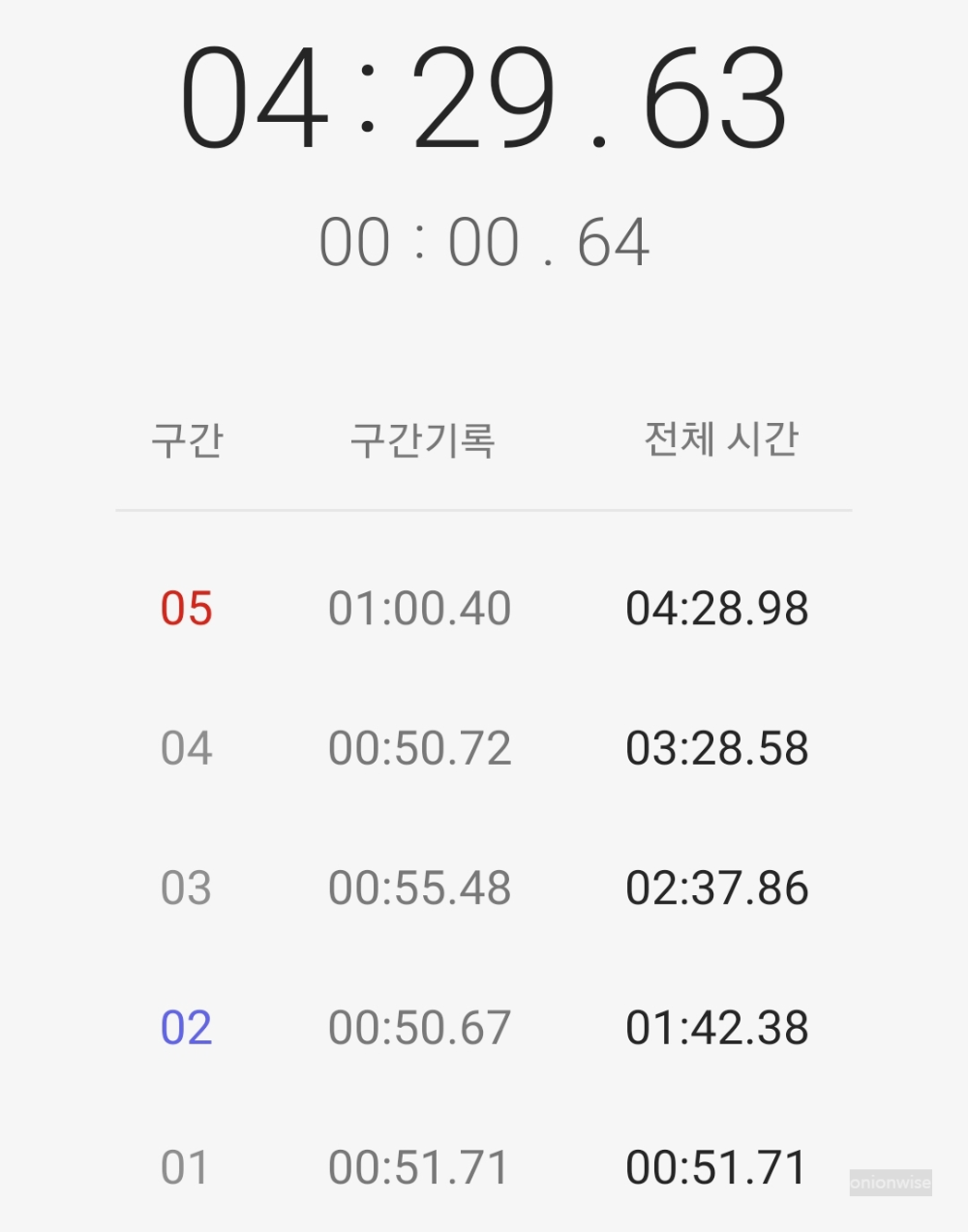Toggle highlight on lap 05 record
968x1232 pixels.
coord(421,608)
